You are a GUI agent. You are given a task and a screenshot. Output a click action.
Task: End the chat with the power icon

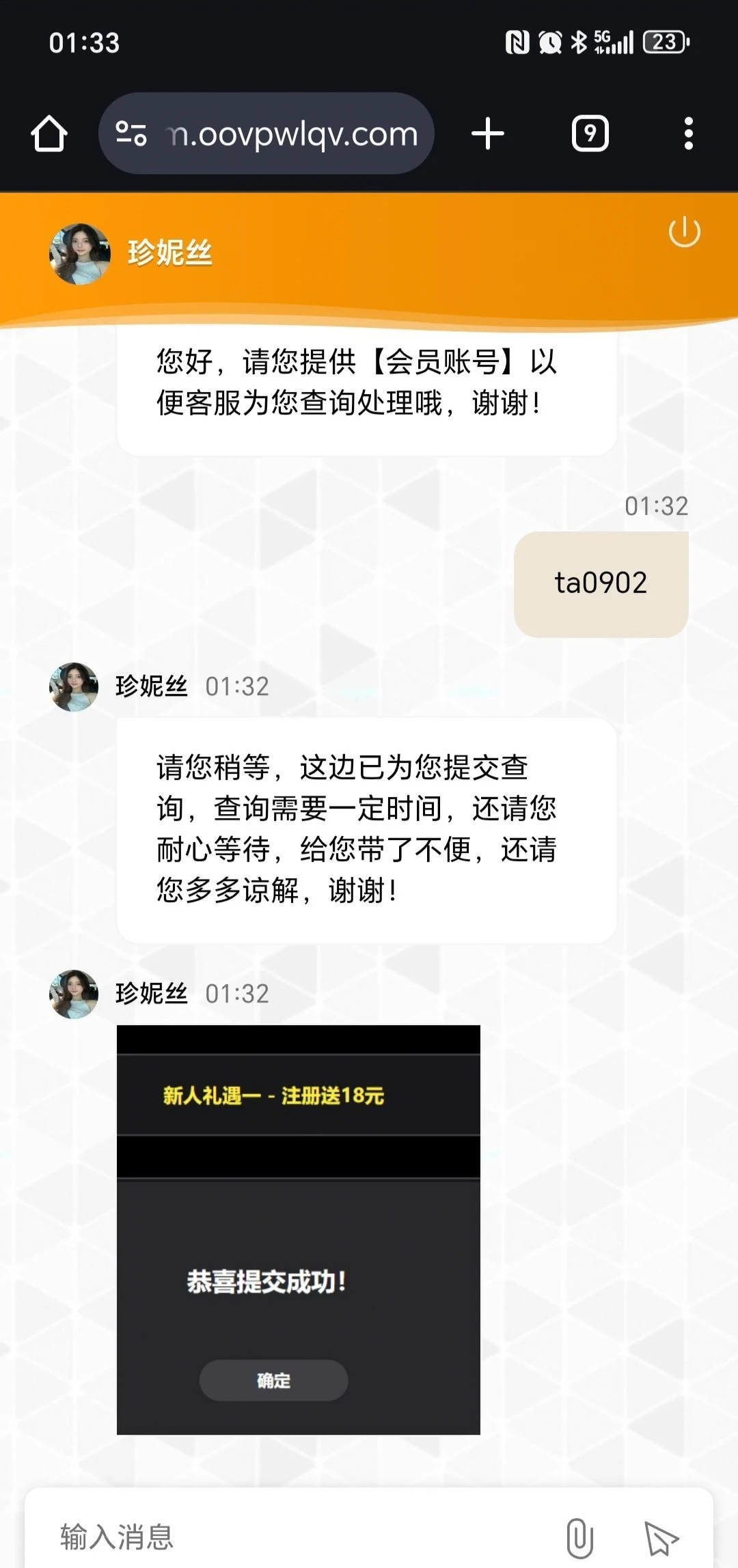(x=684, y=232)
